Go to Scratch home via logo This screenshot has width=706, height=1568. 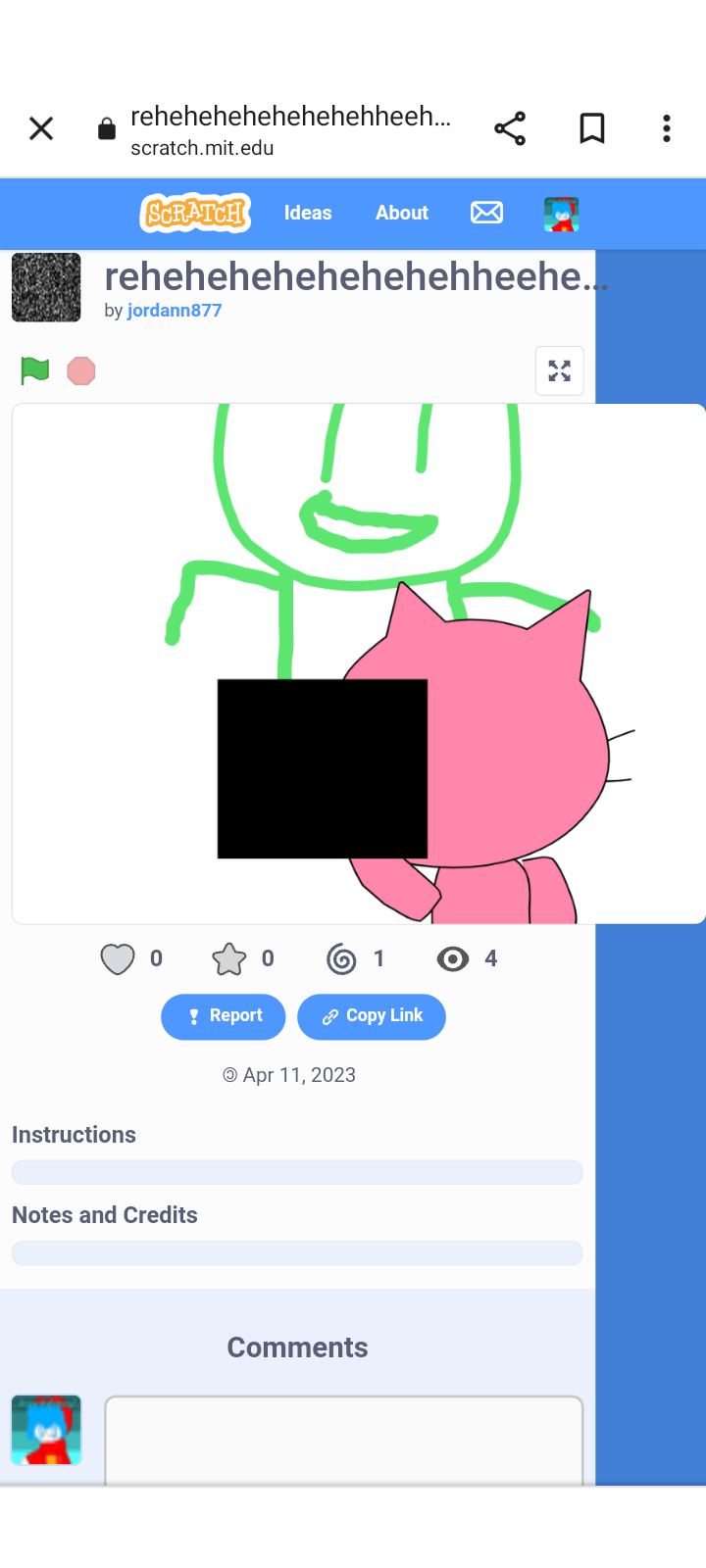click(196, 213)
